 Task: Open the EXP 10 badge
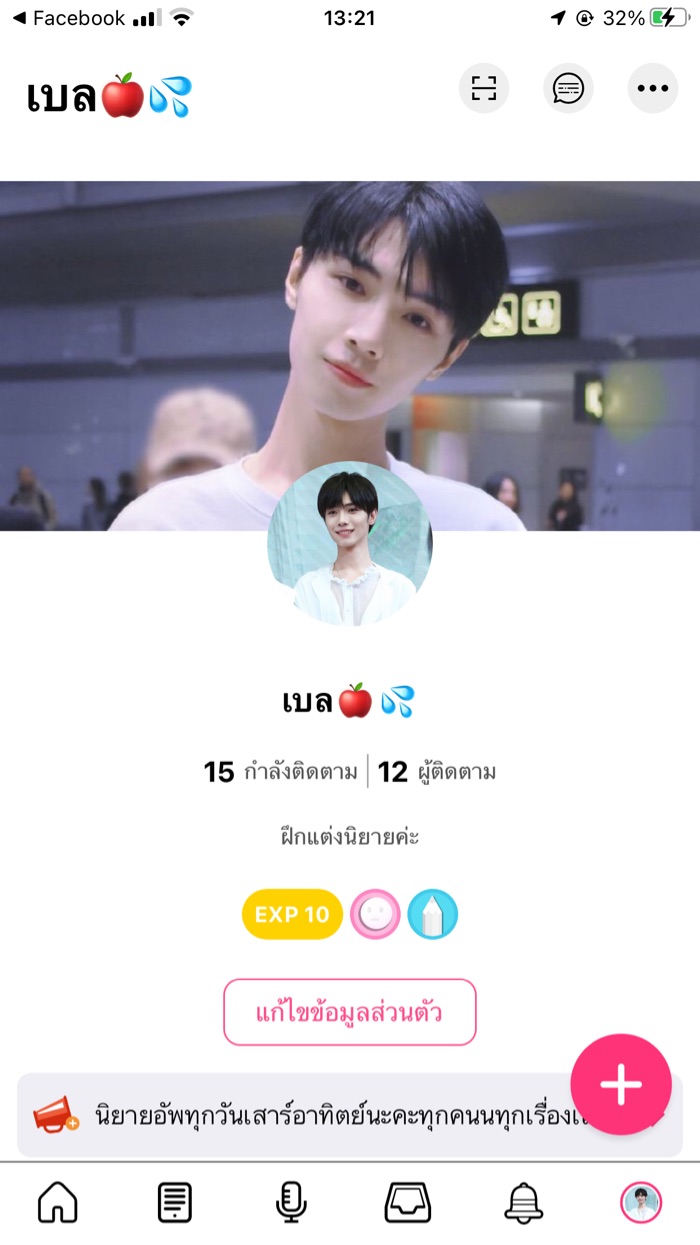[x=292, y=915]
